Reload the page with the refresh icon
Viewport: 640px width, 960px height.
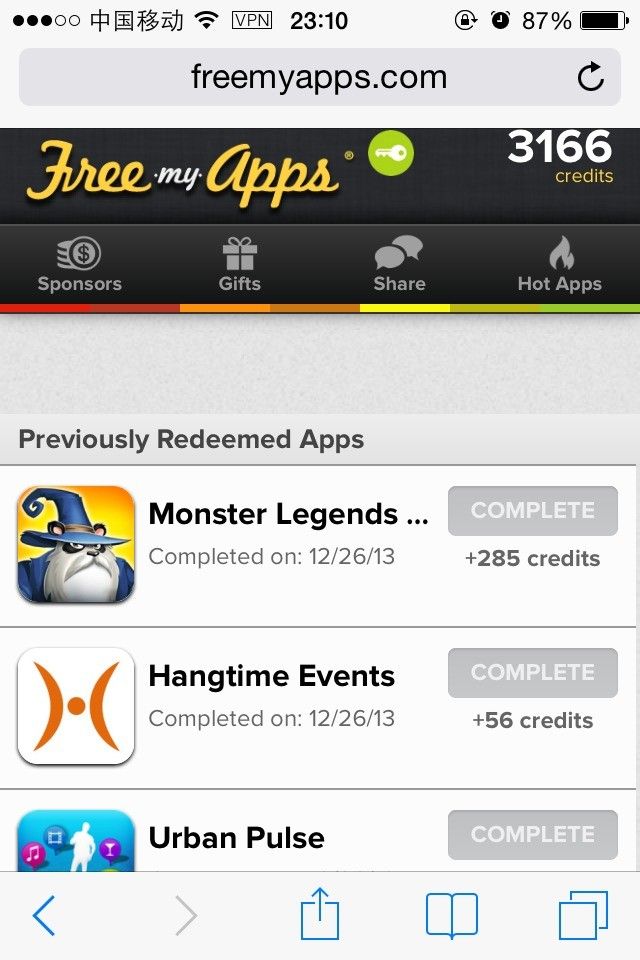click(590, 77)
